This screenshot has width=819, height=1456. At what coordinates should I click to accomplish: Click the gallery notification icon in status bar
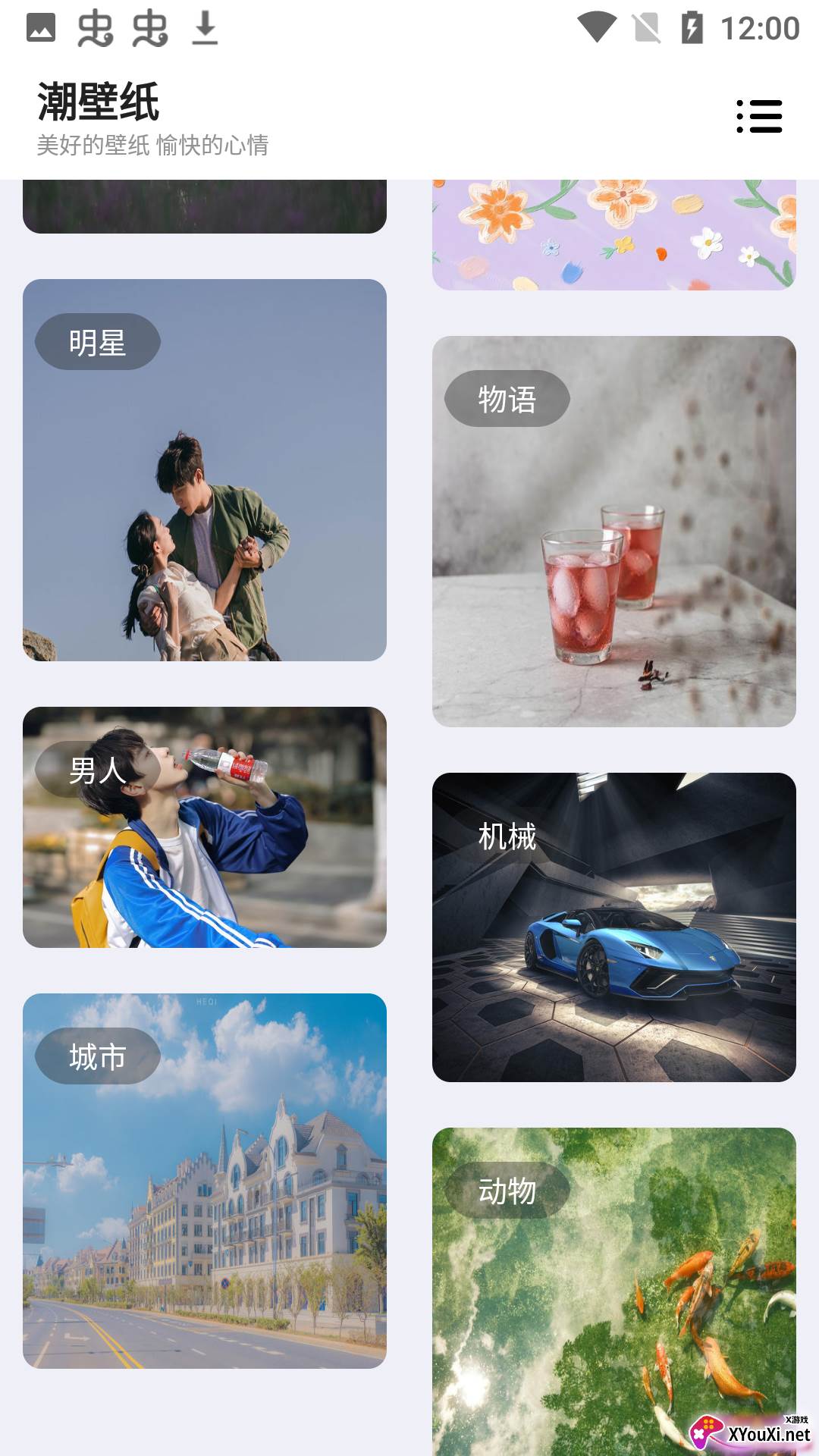pos(42,29)
